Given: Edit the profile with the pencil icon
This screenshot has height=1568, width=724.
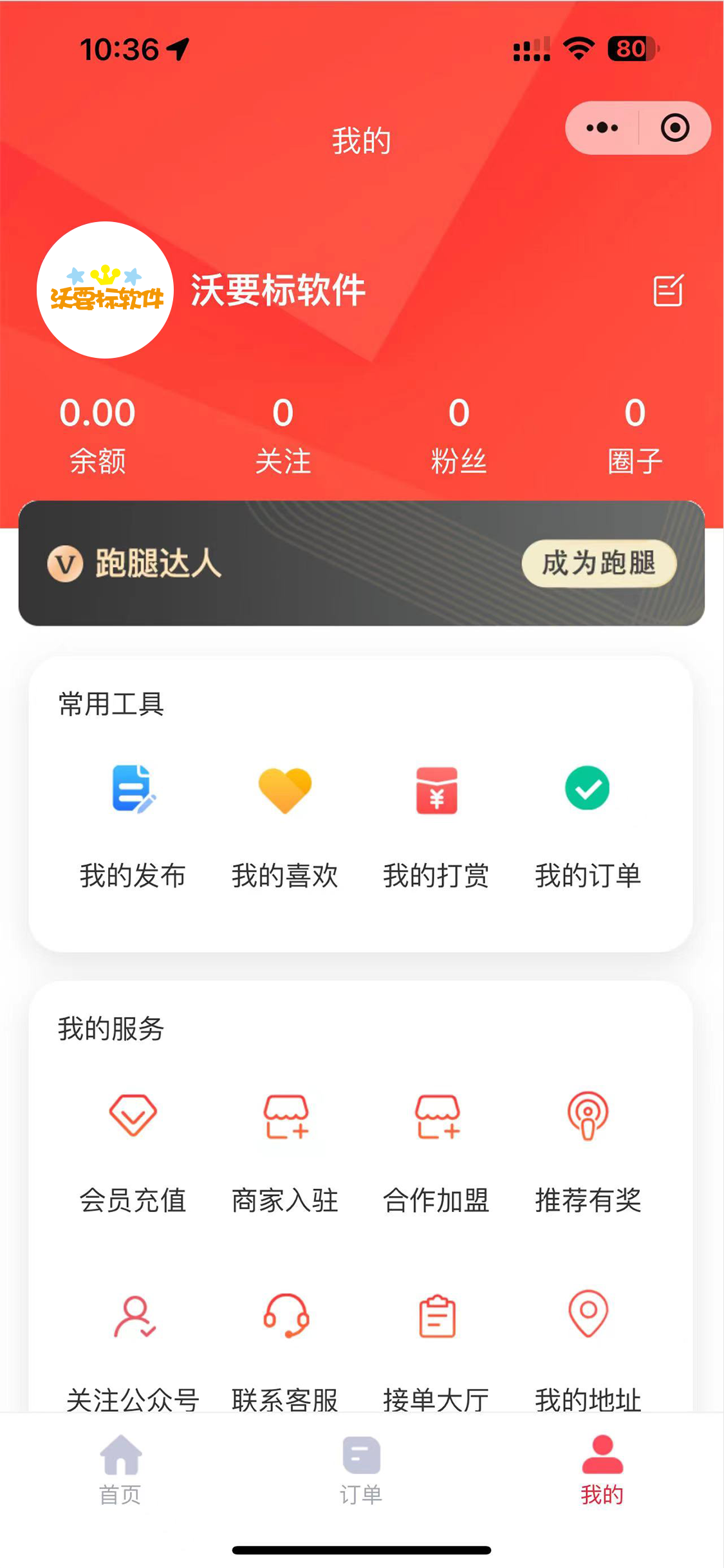Looking at the screenshot, I should click(x=668, y=290).
